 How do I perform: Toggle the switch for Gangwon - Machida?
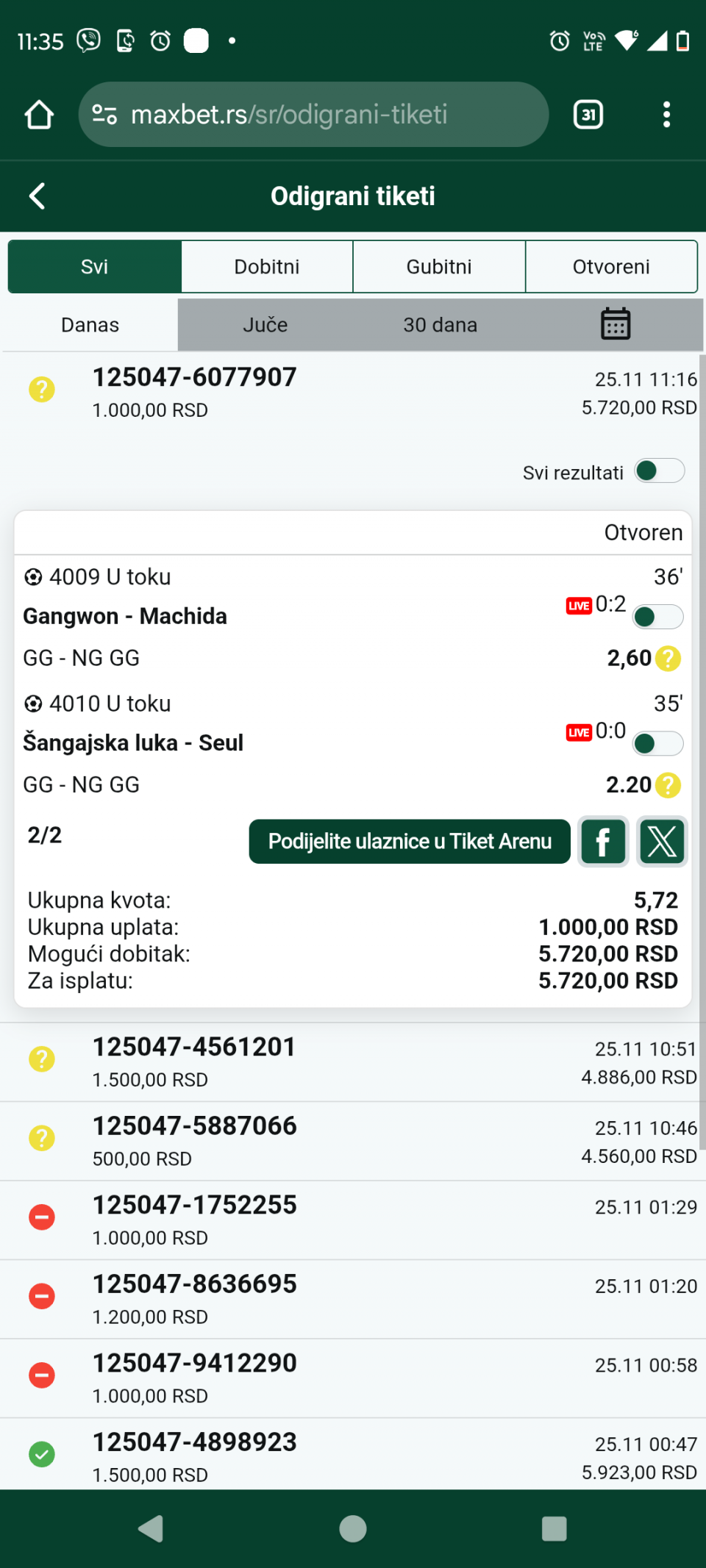pyautogui.click(x=657, y=617)
